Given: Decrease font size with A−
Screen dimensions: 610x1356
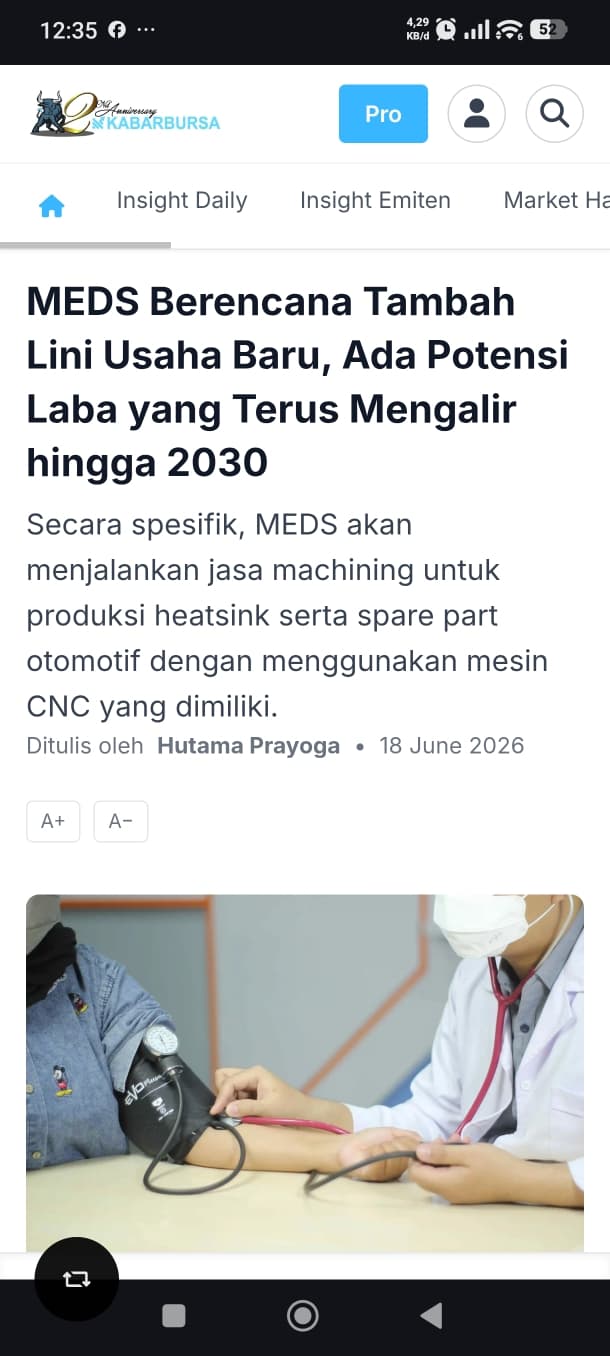Looking at the screenshot, I should pos(121,821).
